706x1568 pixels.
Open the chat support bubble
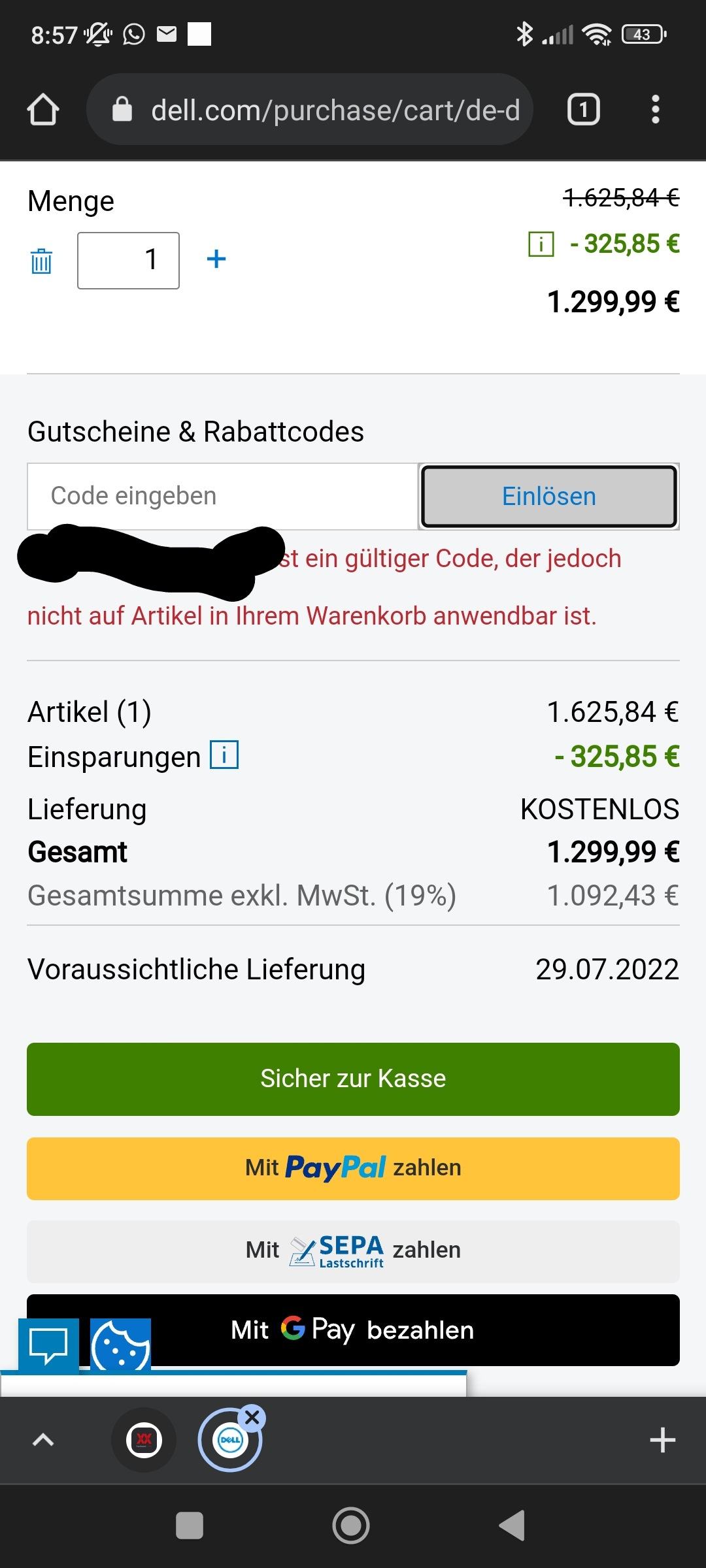(48, 1345)
